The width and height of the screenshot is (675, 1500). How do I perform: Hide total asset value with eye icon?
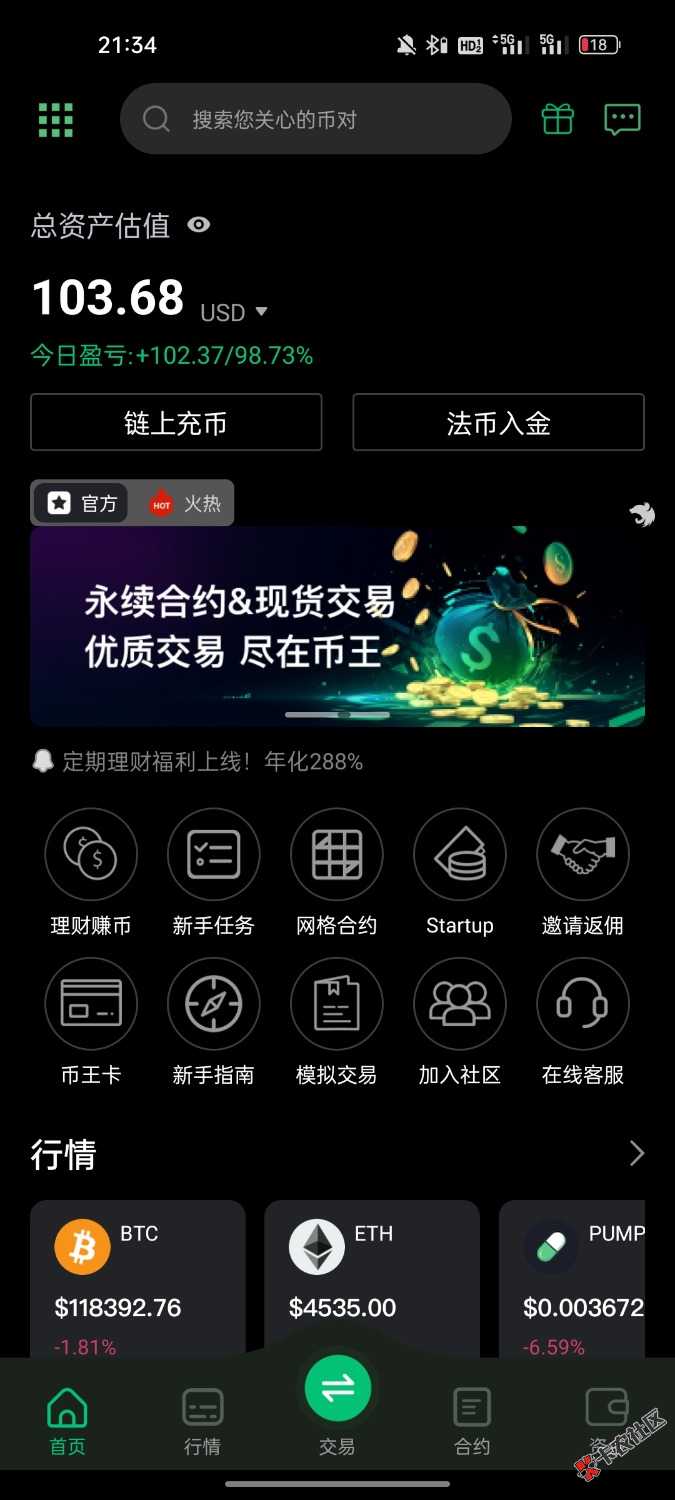[x=199, y=225]
